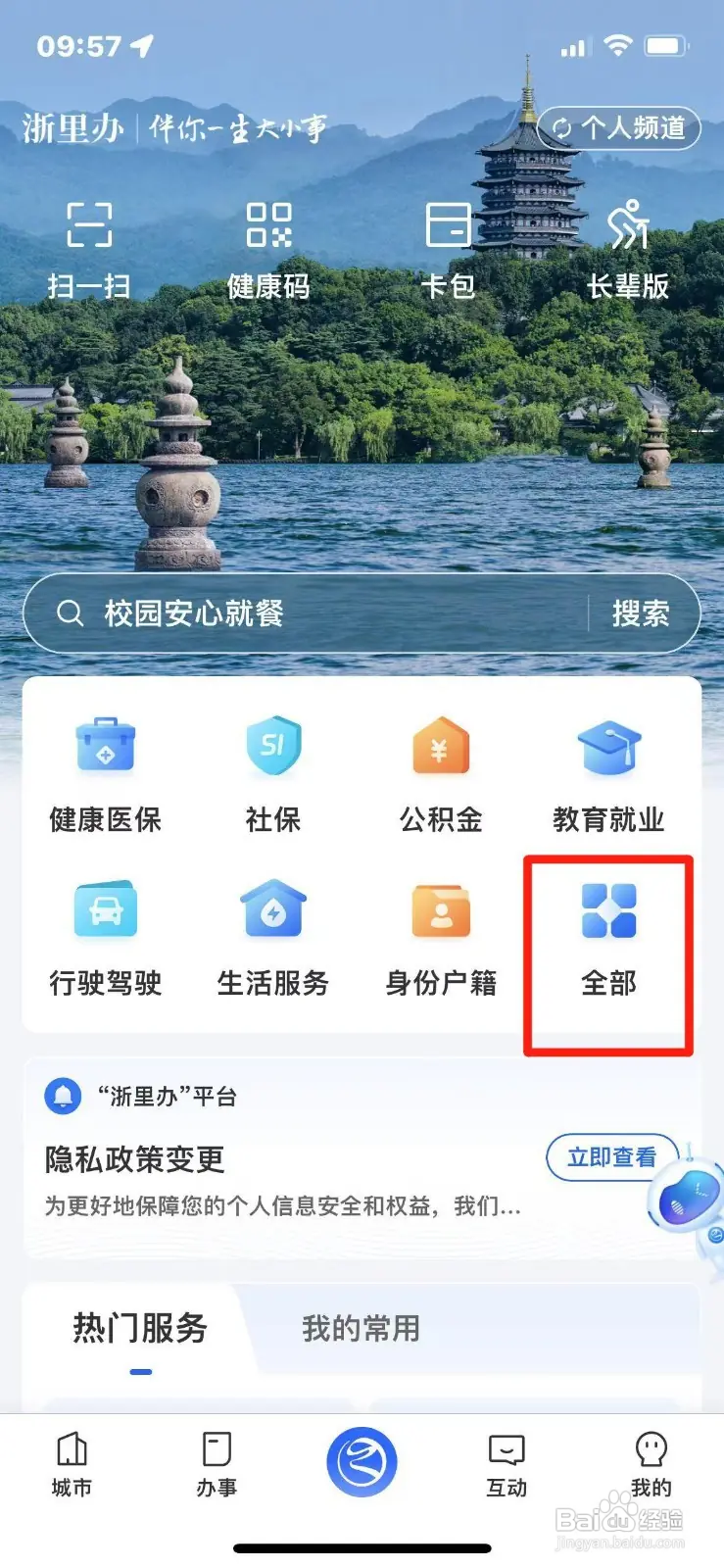The width and height of the screenshot is (724, 1568).
Task: Click 立即查看 to view privacy policy changes
Action: (x=612, y=1157)
